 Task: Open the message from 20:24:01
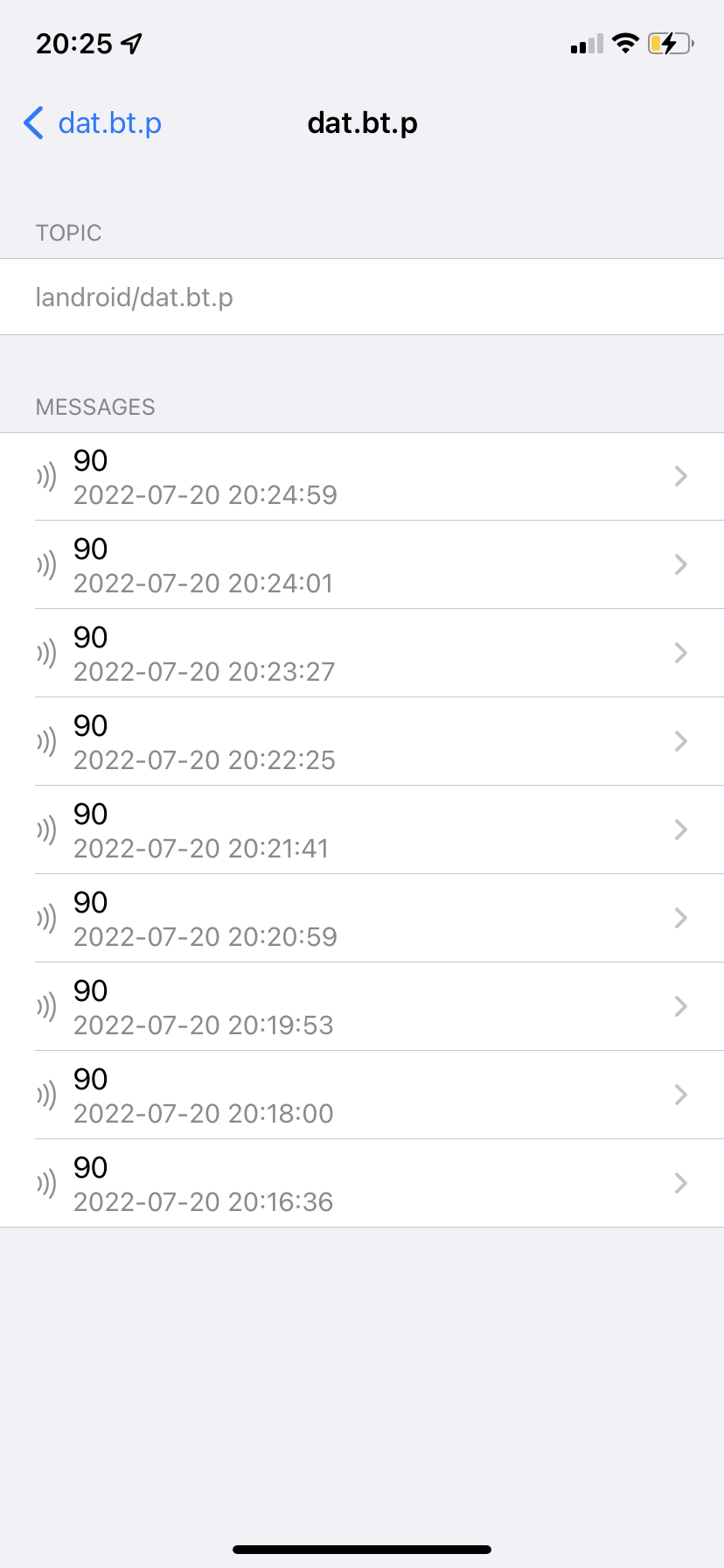point(362,565)
